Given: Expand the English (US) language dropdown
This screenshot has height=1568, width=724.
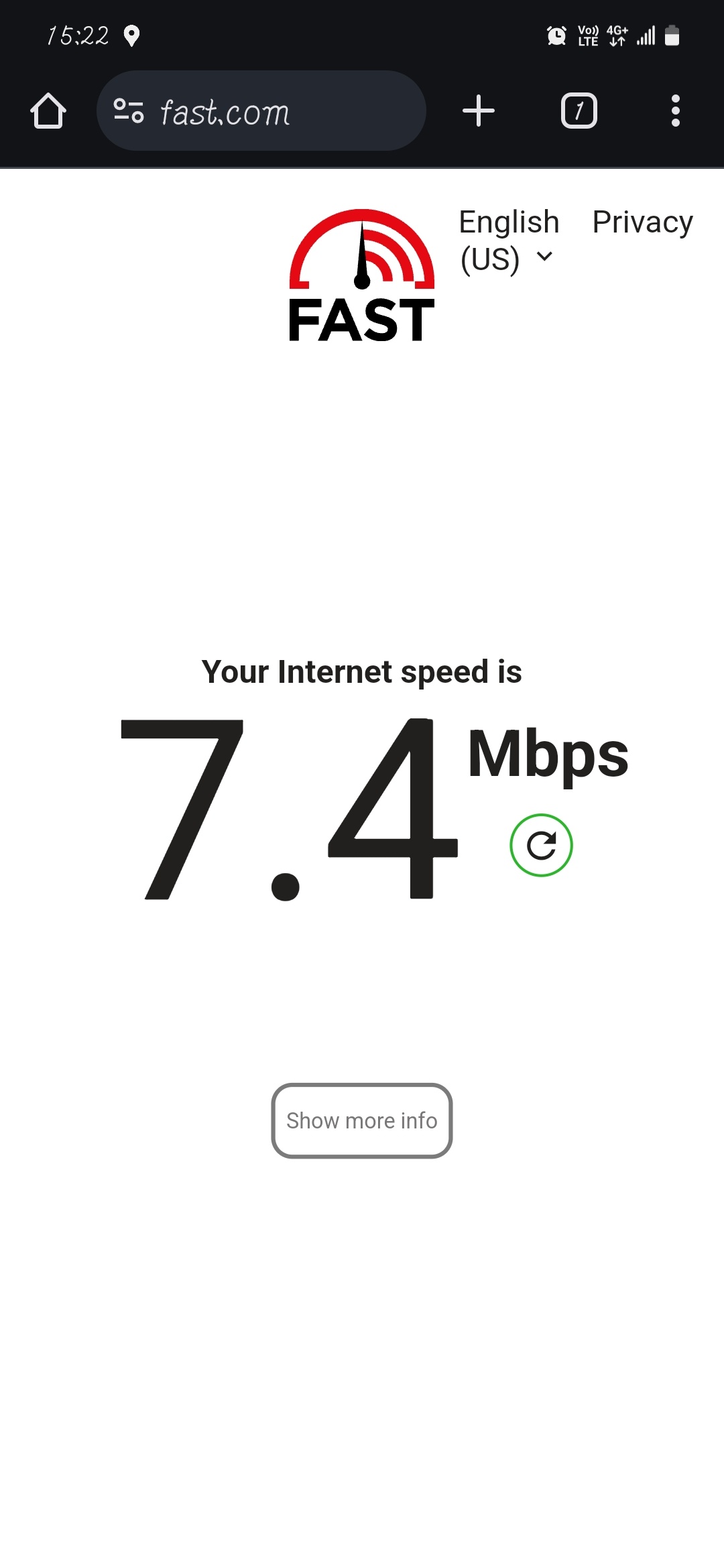Looking at the screenshot, I should click(509, 241).
